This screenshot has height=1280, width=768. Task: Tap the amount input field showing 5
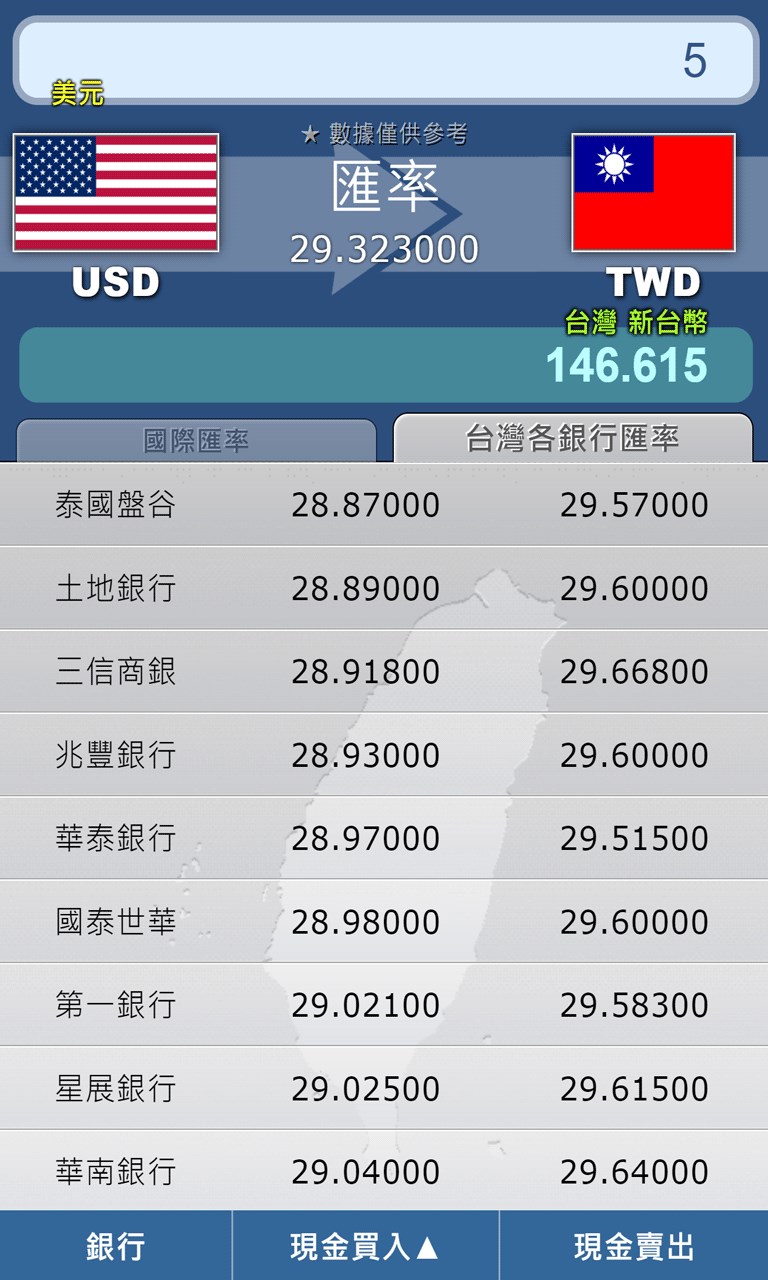pyautogui.click(x=385, y=60)
